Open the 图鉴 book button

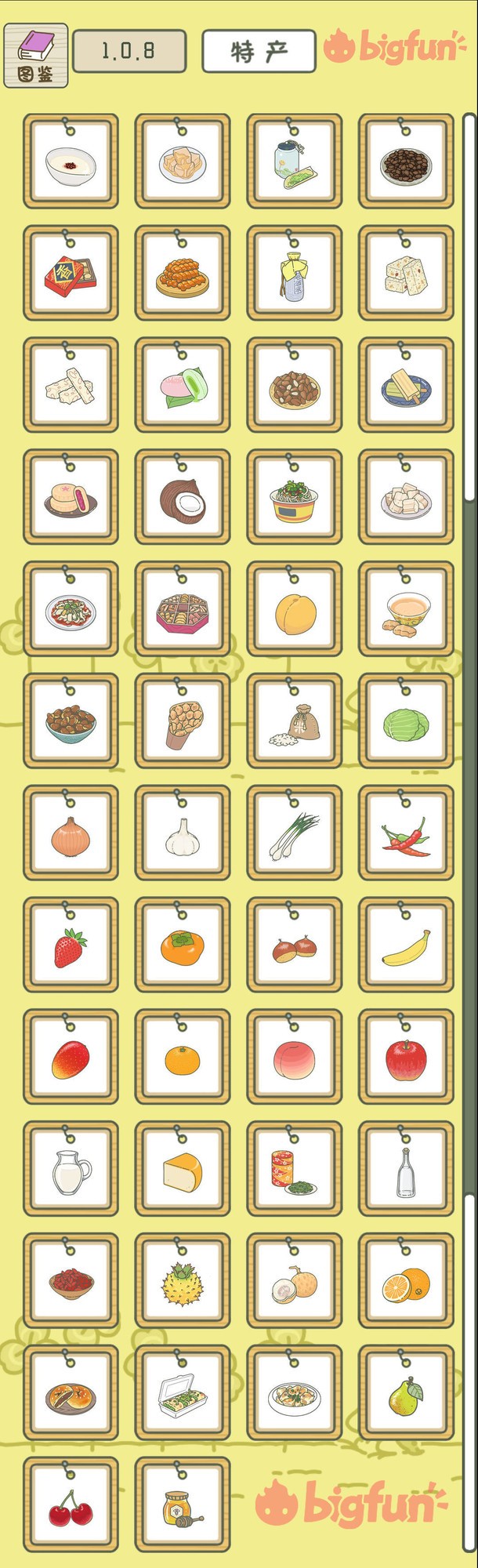[36, 54]
